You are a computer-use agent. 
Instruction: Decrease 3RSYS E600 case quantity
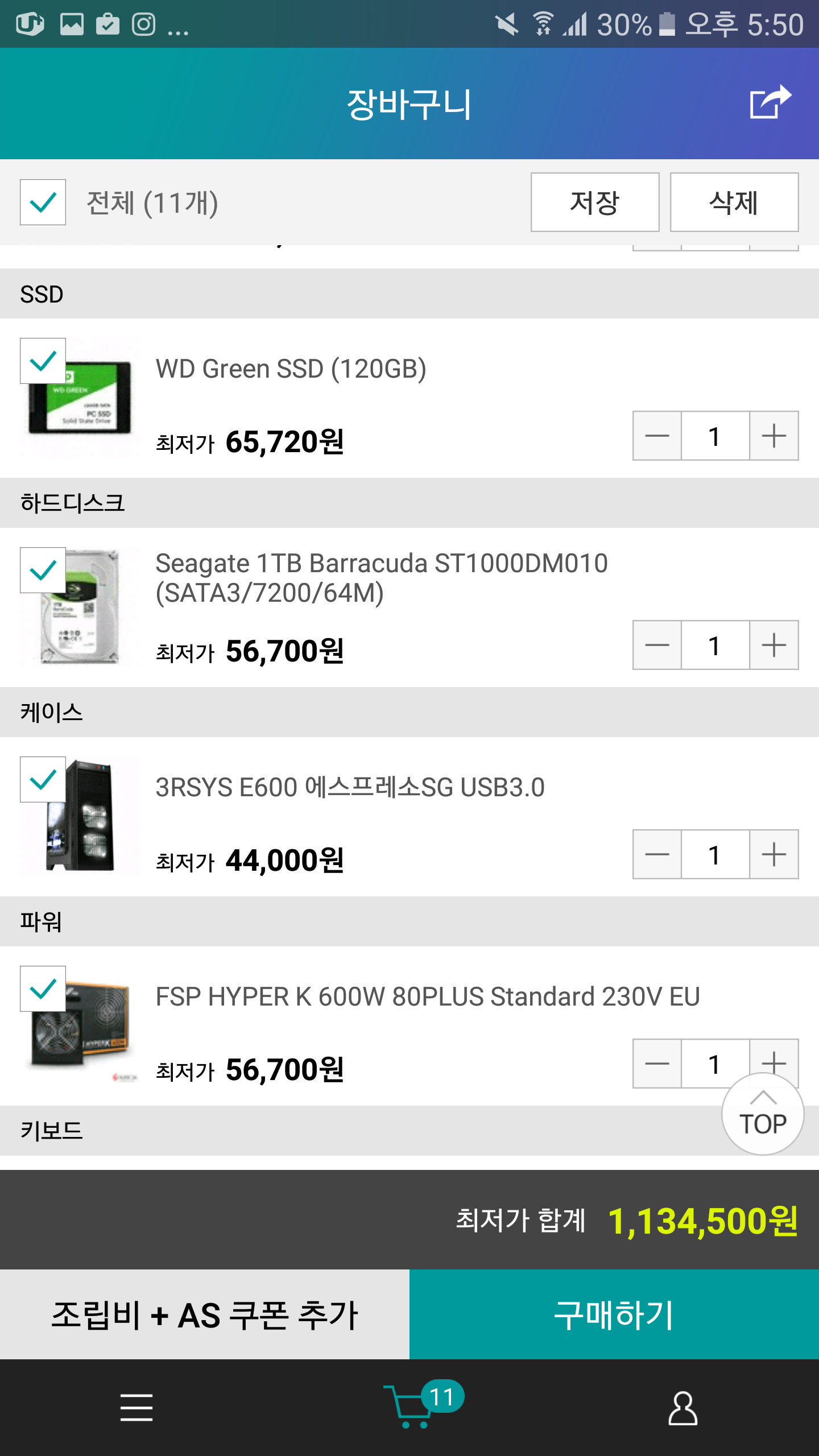[657, 855]
